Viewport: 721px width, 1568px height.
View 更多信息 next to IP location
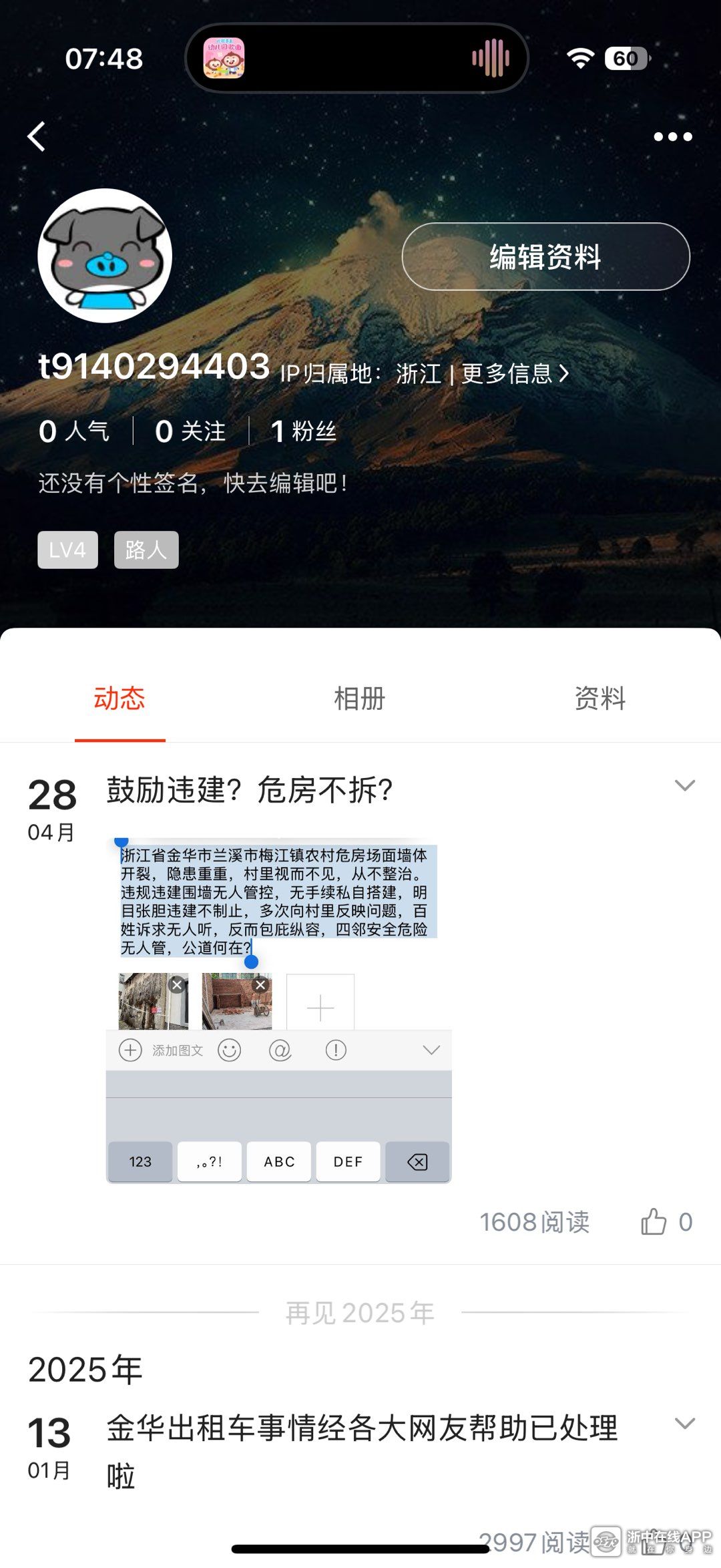pos(515,373)
